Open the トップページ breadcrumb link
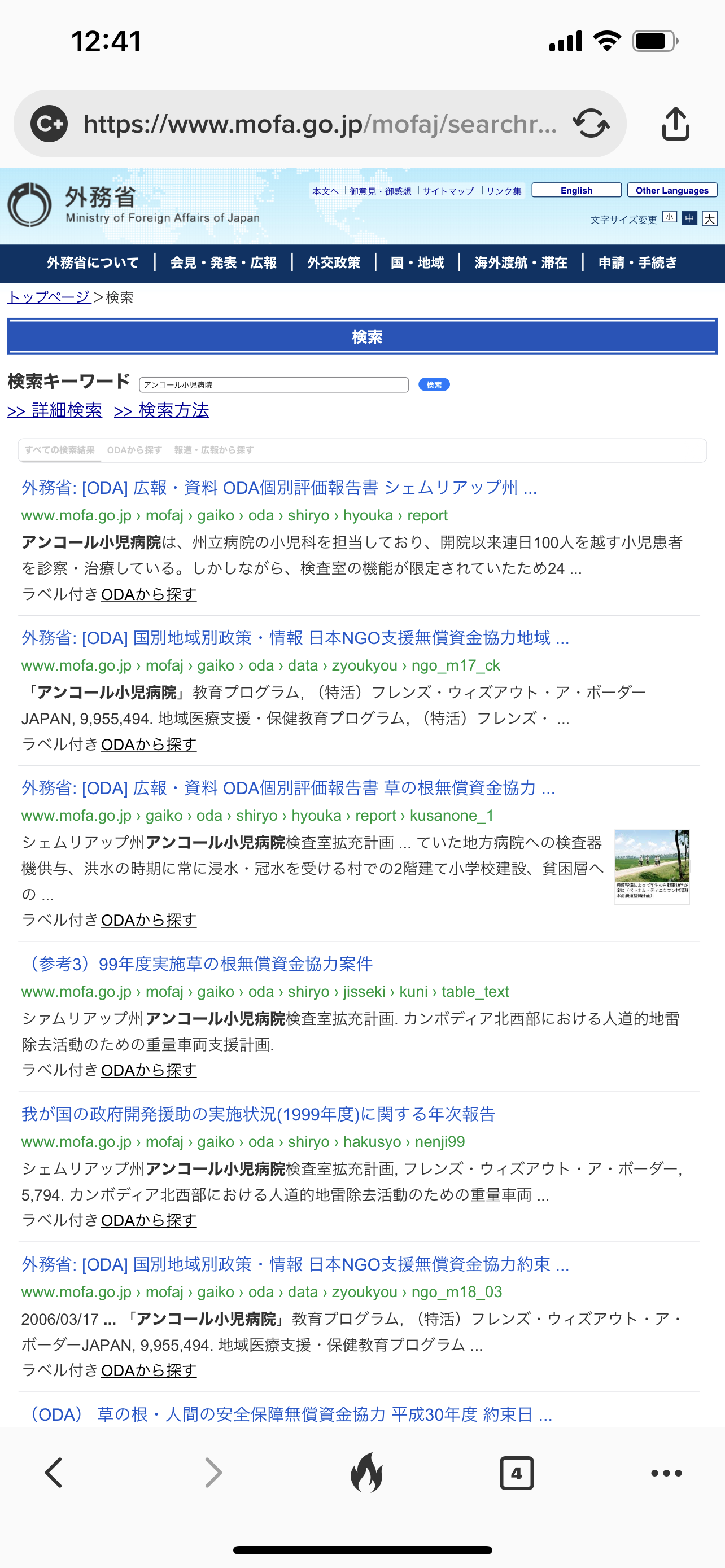The width and height of the screenshot is (725, 1568). click(49, 297)
